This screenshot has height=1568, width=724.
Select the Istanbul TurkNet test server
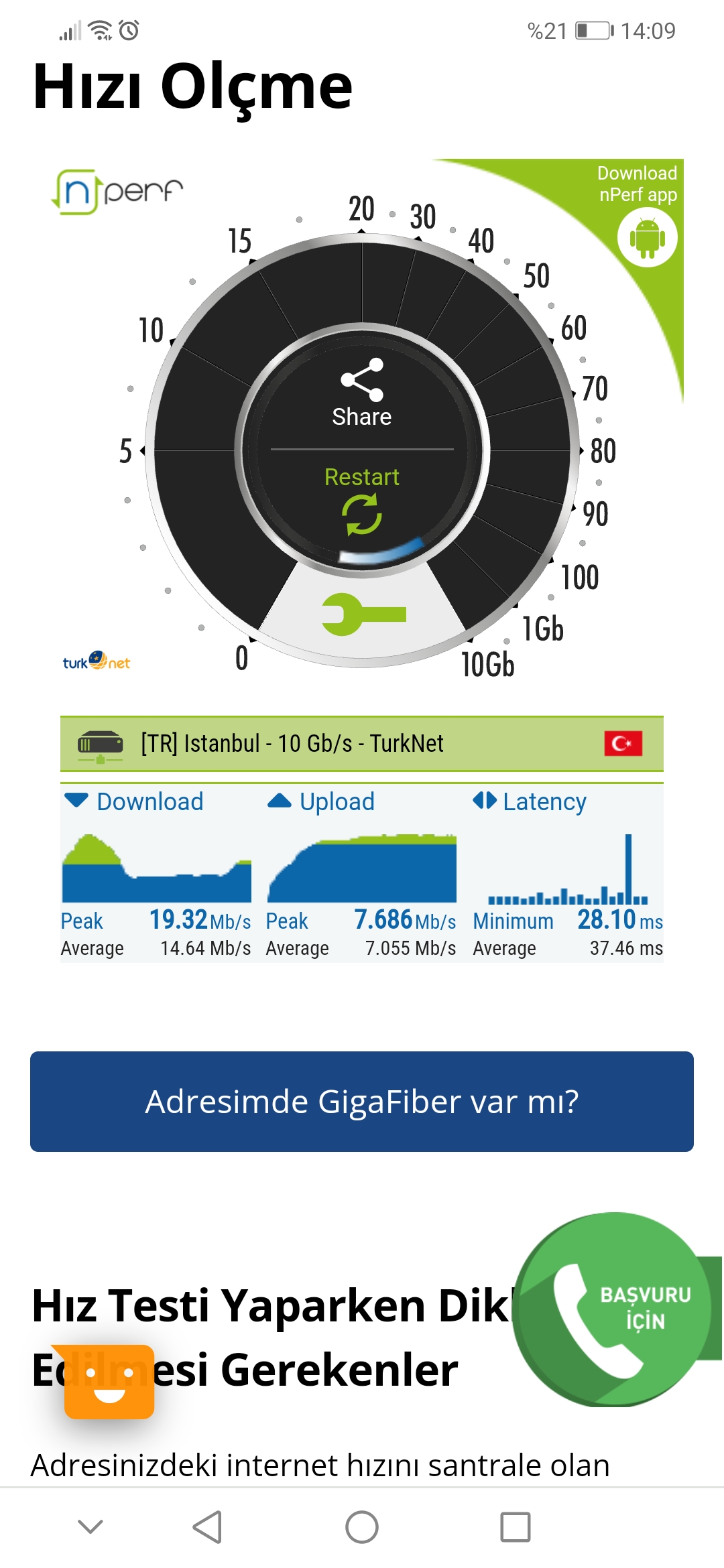tap(362, 744)
